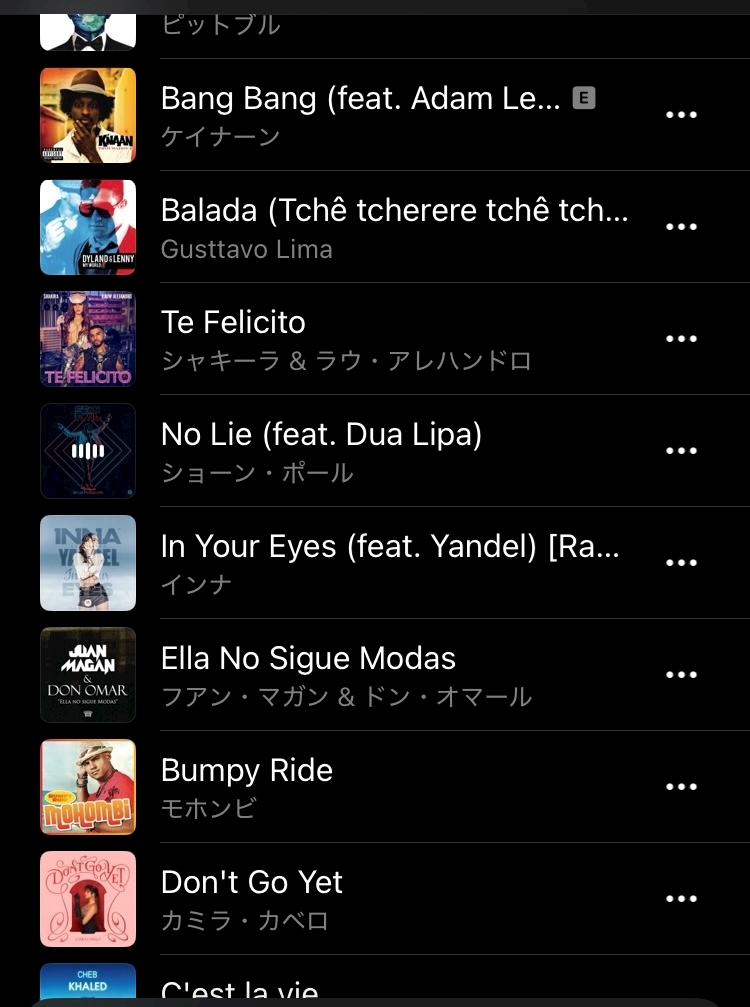Viewport: 750px width, 1007px height.
Task: Open more options for Ella No Sigue Modas
Action: coord(681,674)
